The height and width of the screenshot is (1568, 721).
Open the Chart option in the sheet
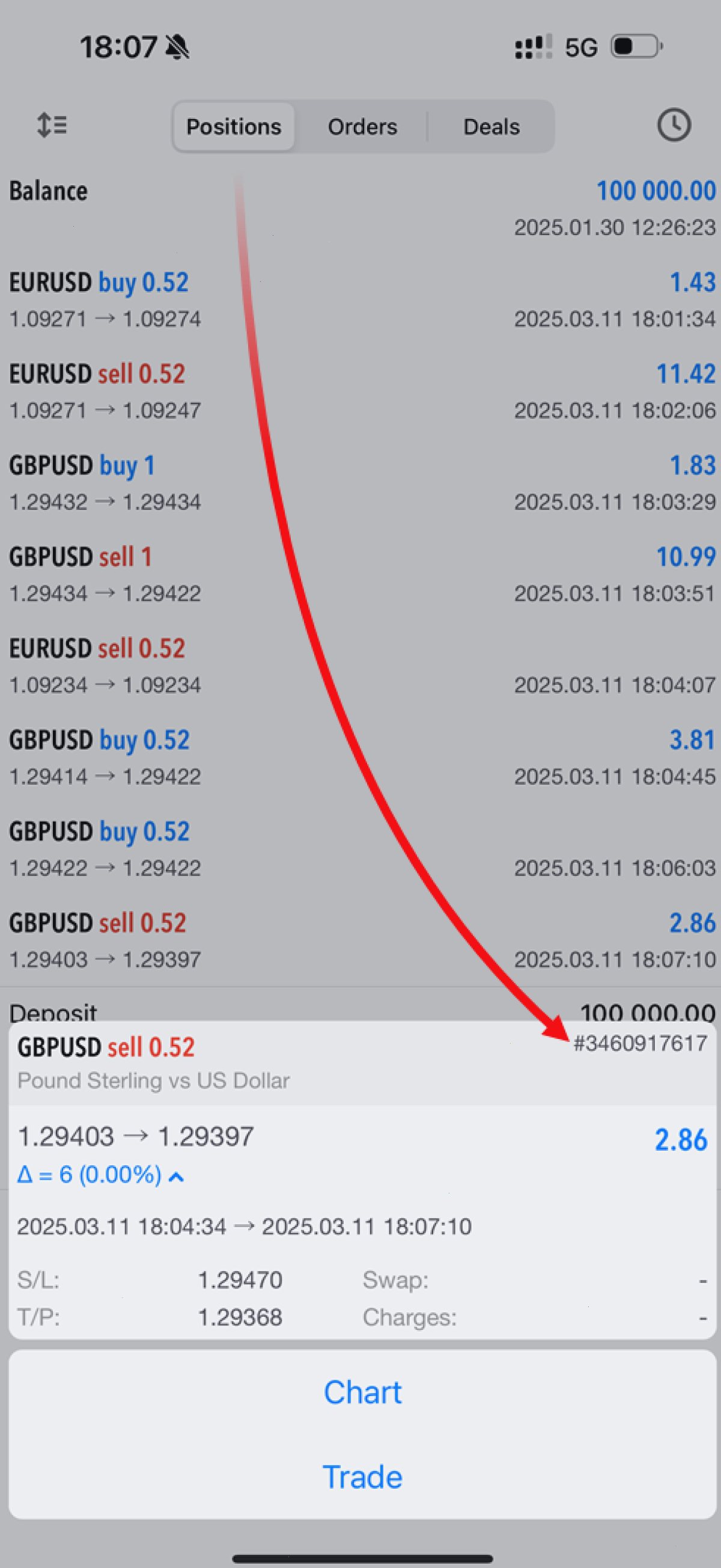pyautogui.click(x=363, y=1392)
